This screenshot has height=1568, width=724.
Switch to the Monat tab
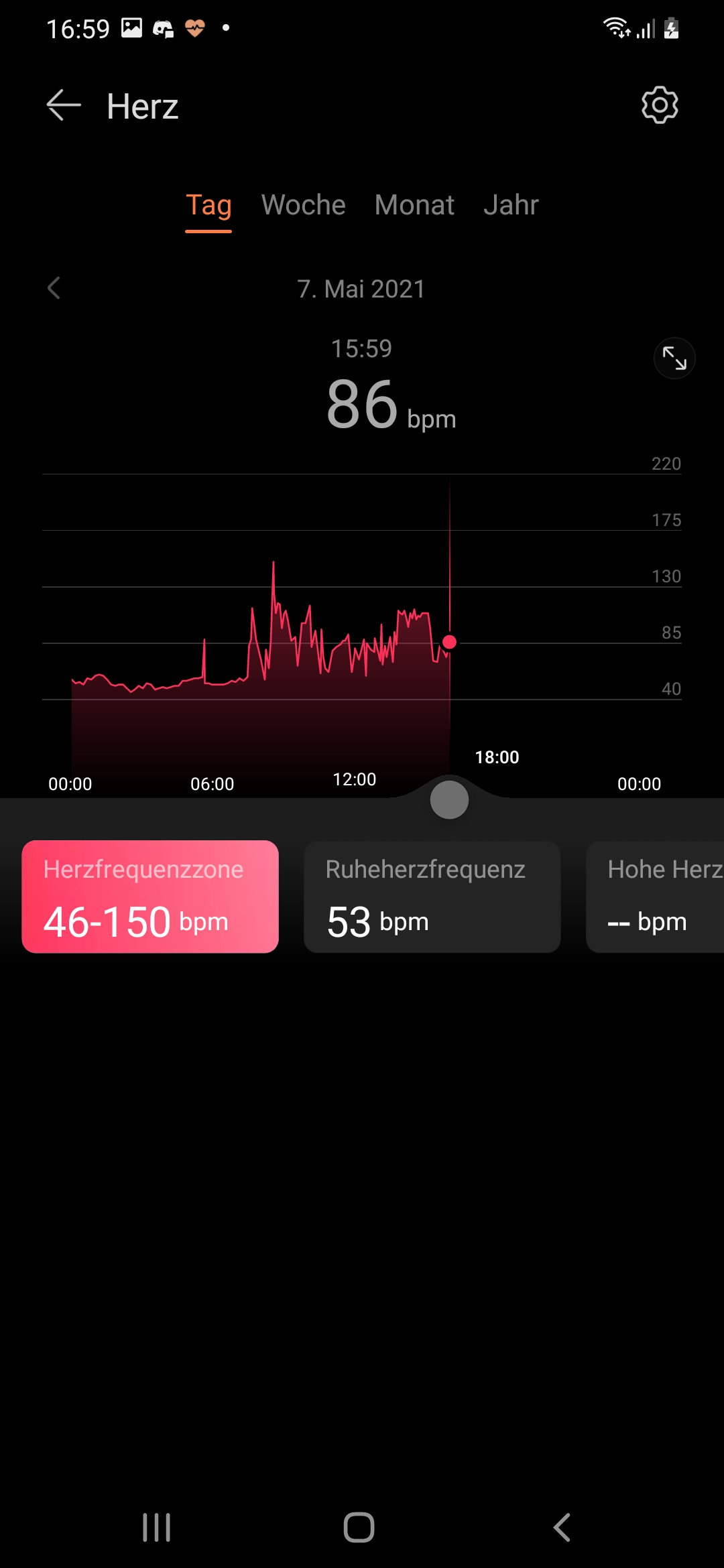point(414,205)
